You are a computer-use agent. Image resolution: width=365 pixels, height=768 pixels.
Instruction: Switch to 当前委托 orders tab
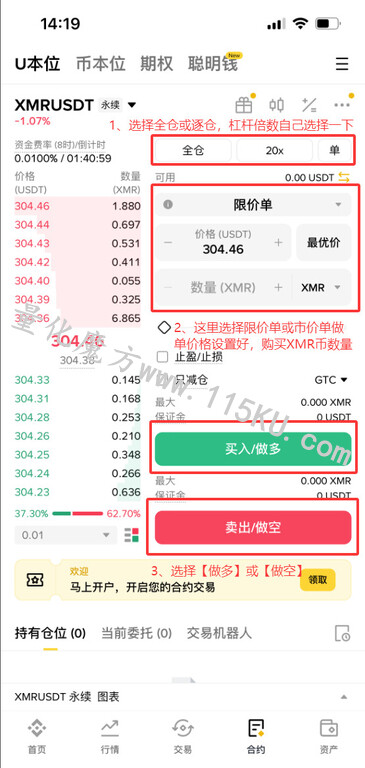[136, 633]
